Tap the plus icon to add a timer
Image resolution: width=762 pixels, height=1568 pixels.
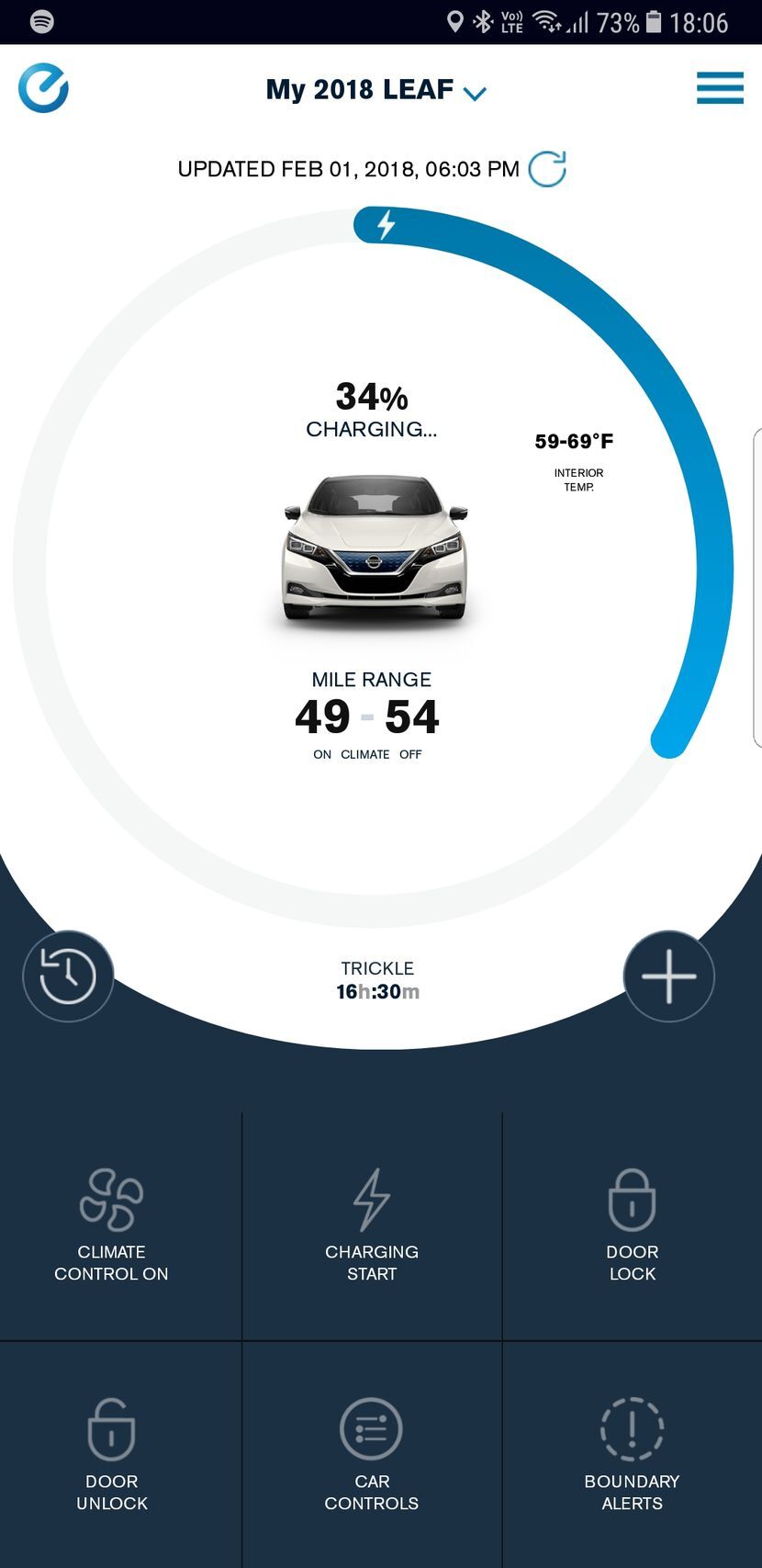[668, 976]
